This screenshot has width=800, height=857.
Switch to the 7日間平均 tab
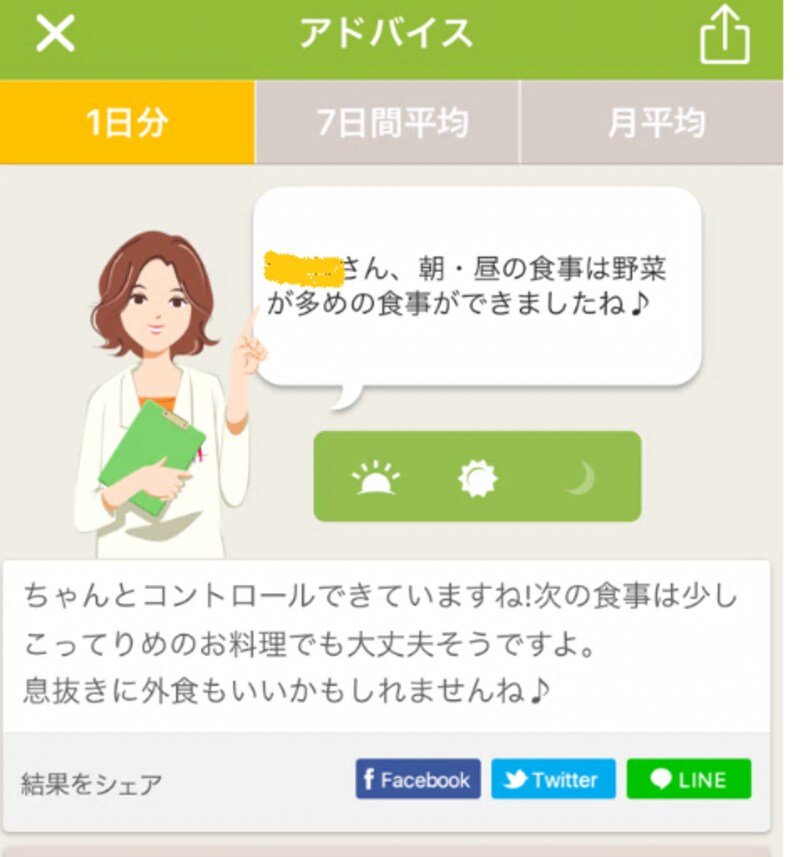pos(391,123)
